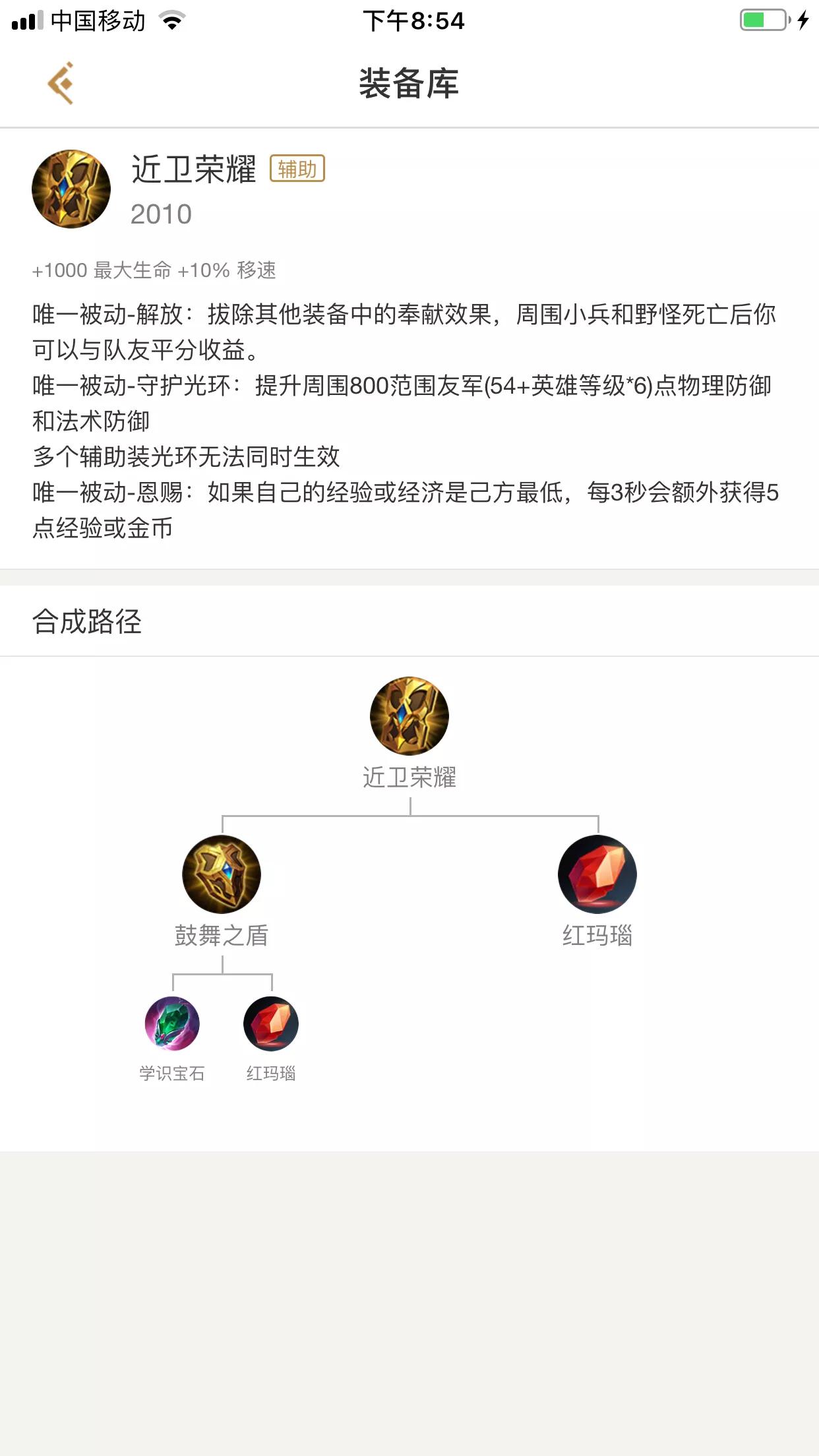819x1456 pixels.
Task: Tap the Wi-Fi icon in status bar
Action: 171,20
